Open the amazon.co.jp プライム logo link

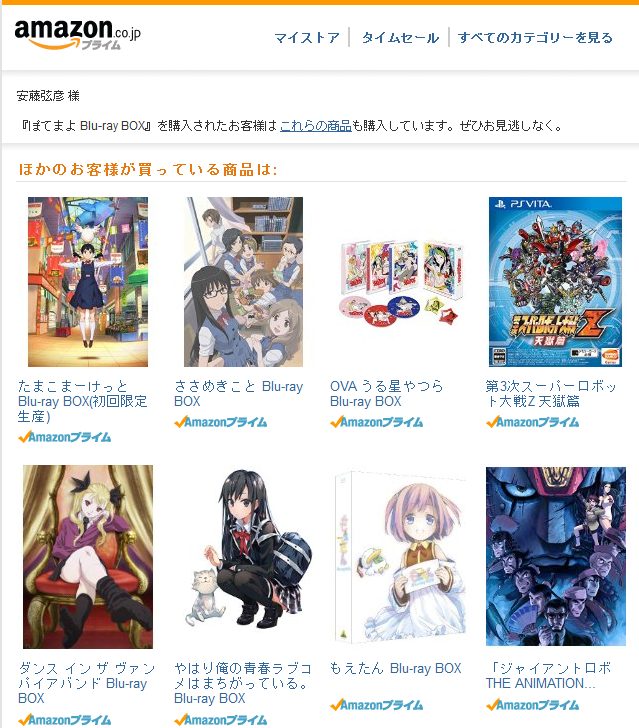(78, 33)
